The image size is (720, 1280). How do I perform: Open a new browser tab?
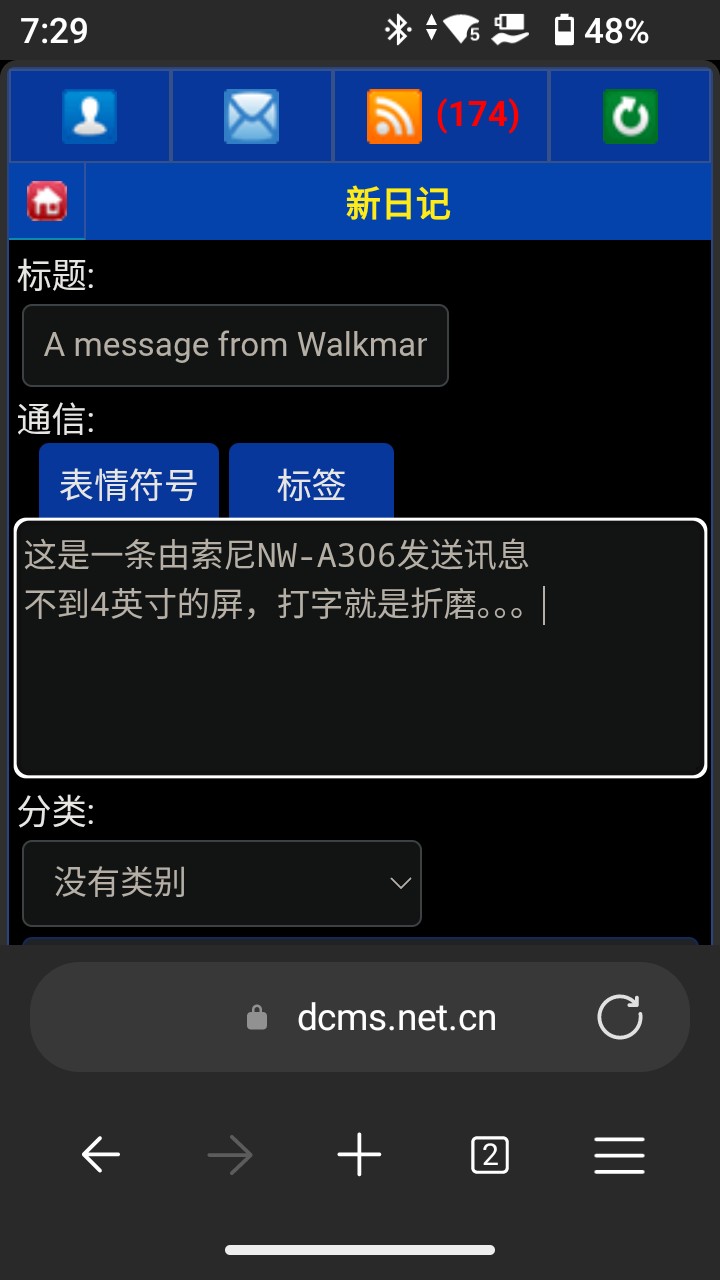359,1156
